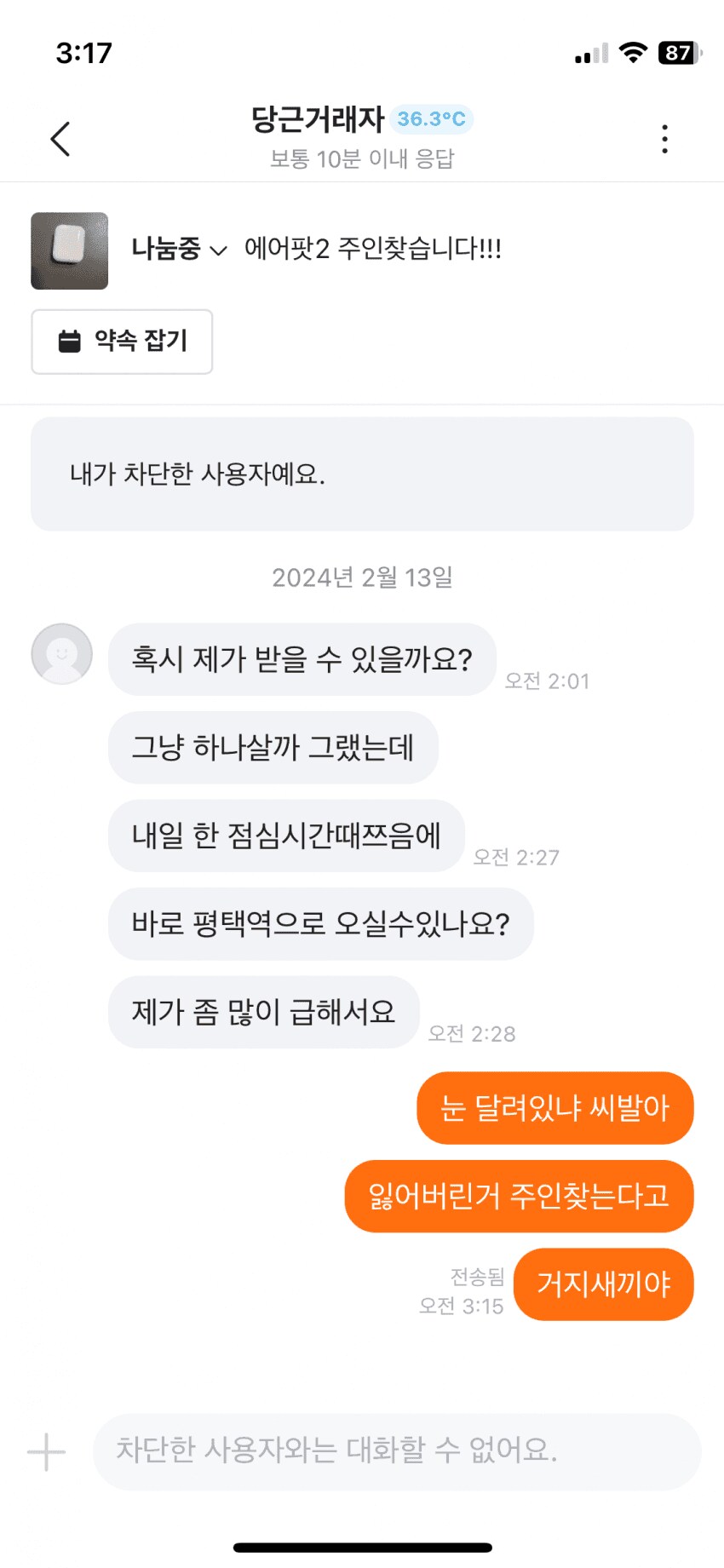Tap the cellular signal bars icon
This screenshot has width=724, height=1568.
tap(589, 53)
